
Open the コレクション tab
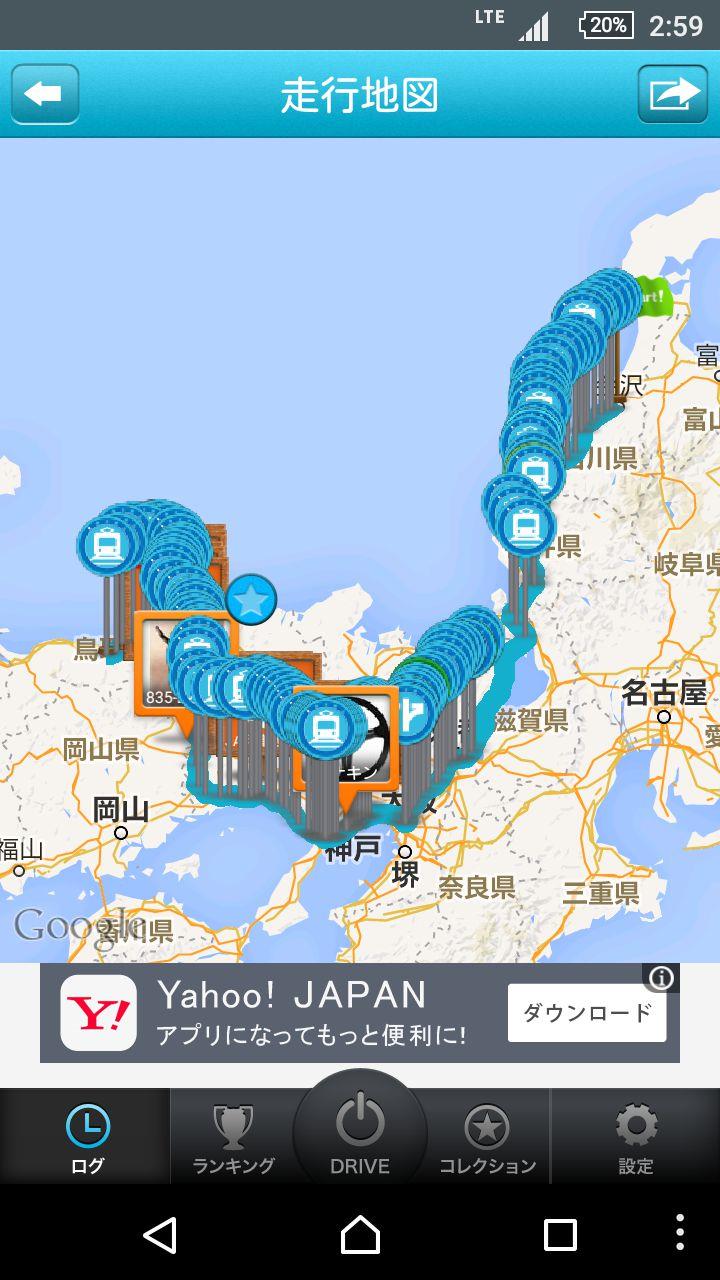pos(487,1137)
